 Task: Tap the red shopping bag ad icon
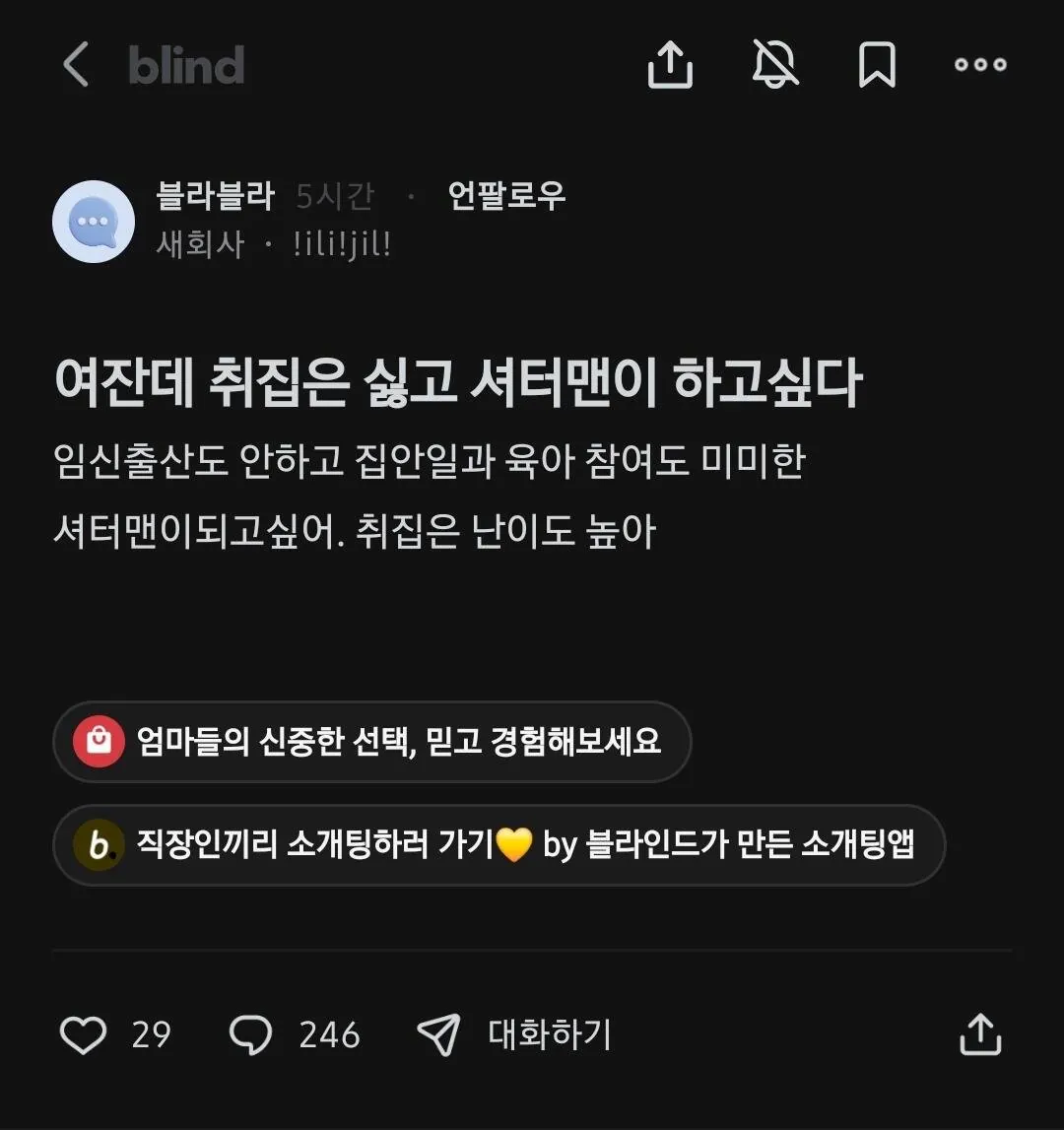point(98,742)
